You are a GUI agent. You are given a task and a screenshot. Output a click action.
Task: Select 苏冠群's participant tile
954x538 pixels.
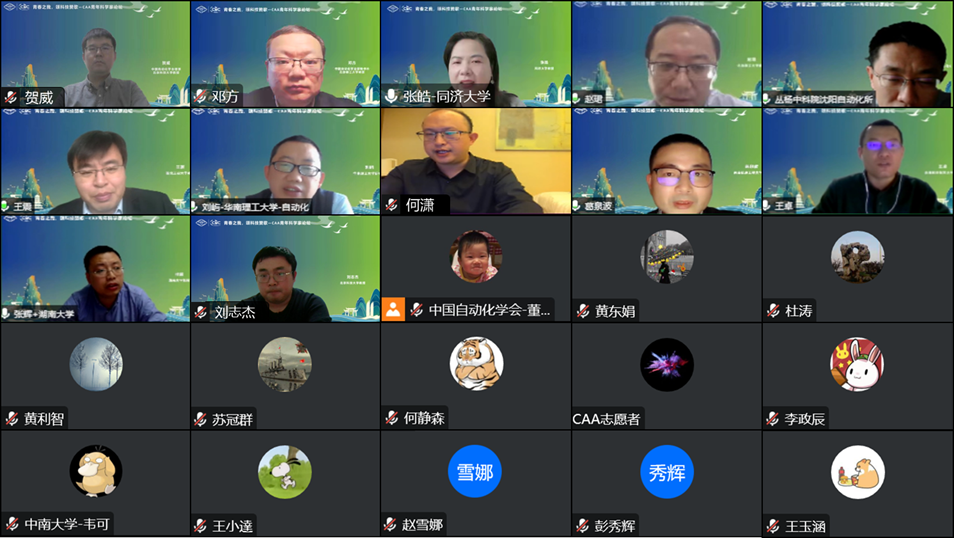click(x=285, y=376)
